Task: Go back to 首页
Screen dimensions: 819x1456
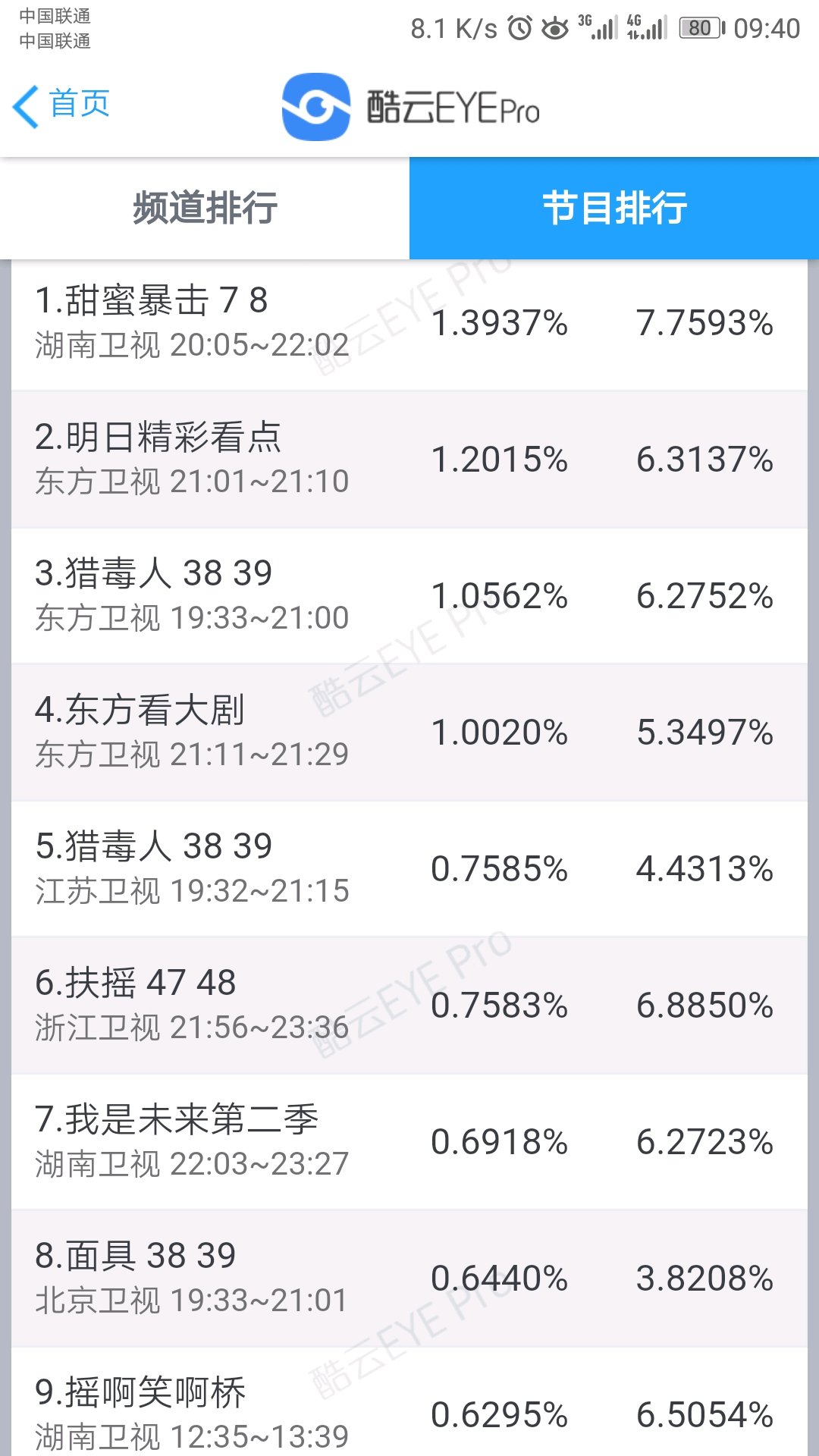Action: point(62,105)
